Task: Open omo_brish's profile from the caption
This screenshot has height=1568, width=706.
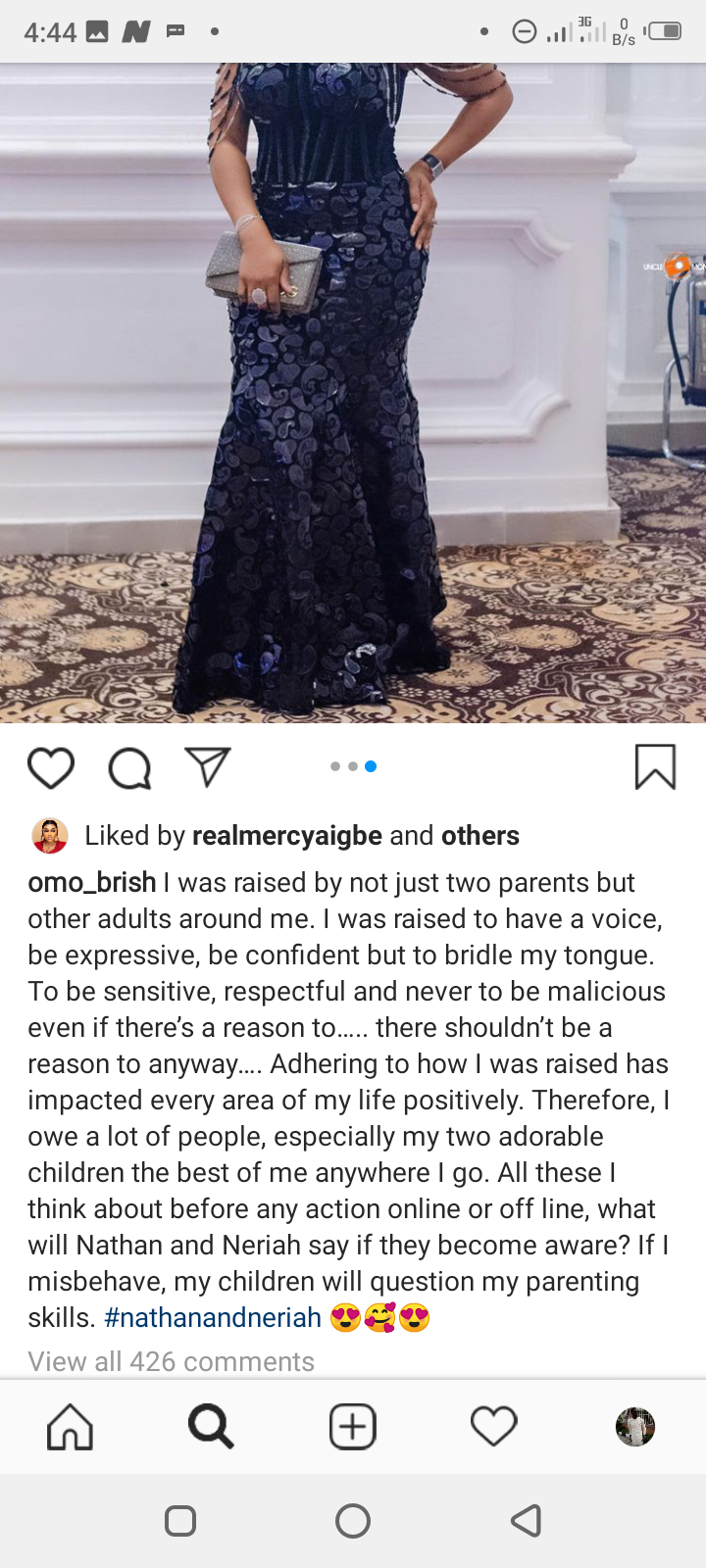Action: point(91,882)
